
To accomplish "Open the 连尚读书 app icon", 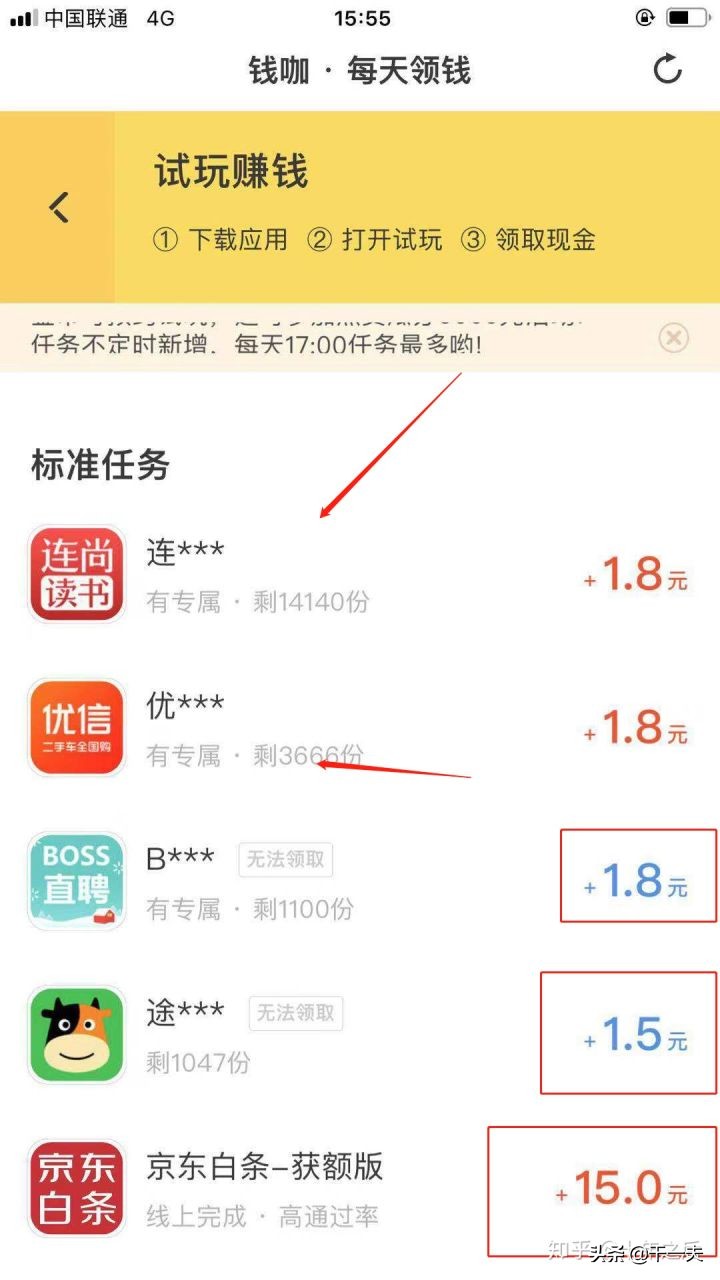I will pyautogui.click(x=76, y=573).
